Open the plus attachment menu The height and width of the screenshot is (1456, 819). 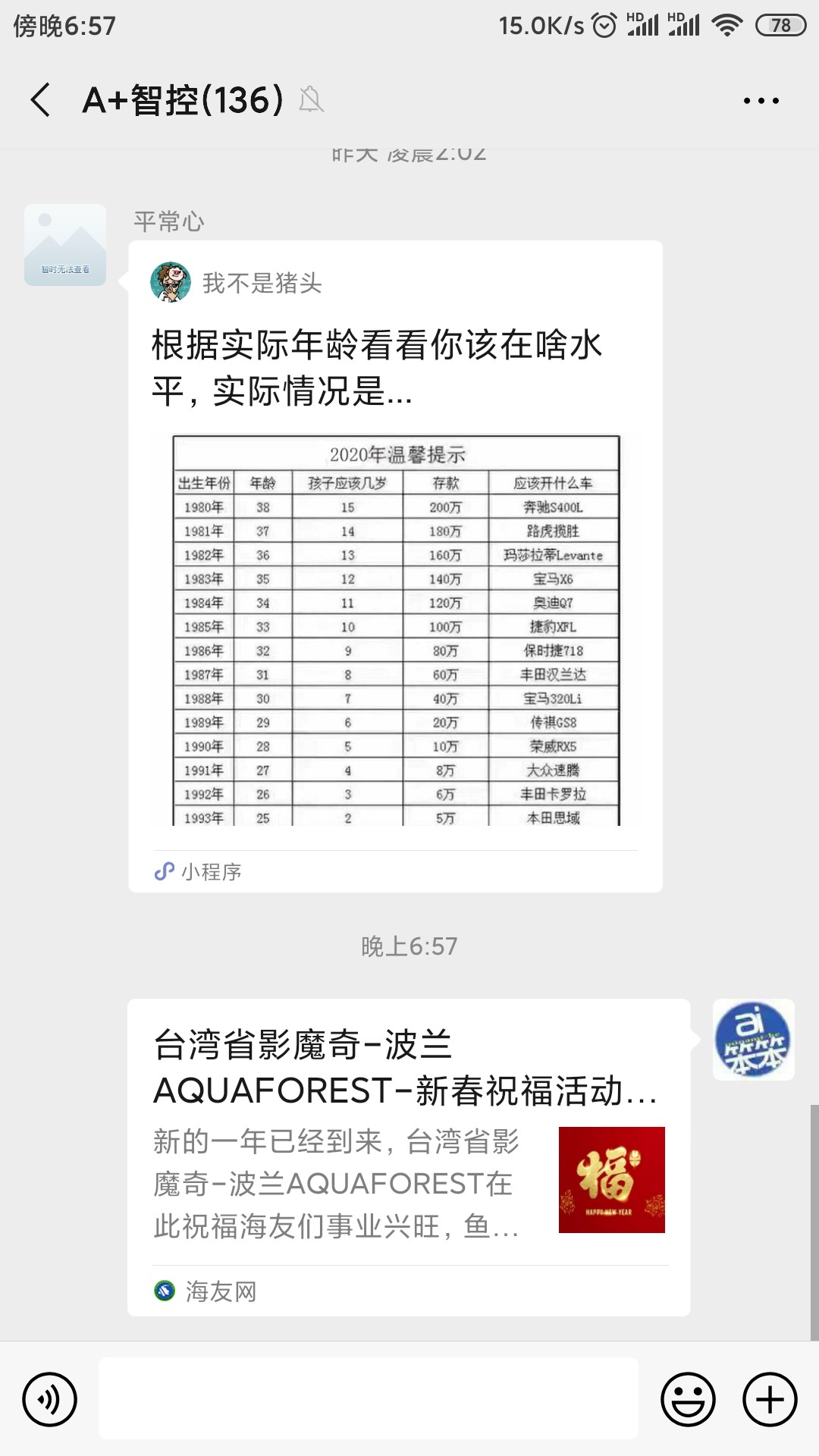pyautogui.click(x=770, y=1399)
